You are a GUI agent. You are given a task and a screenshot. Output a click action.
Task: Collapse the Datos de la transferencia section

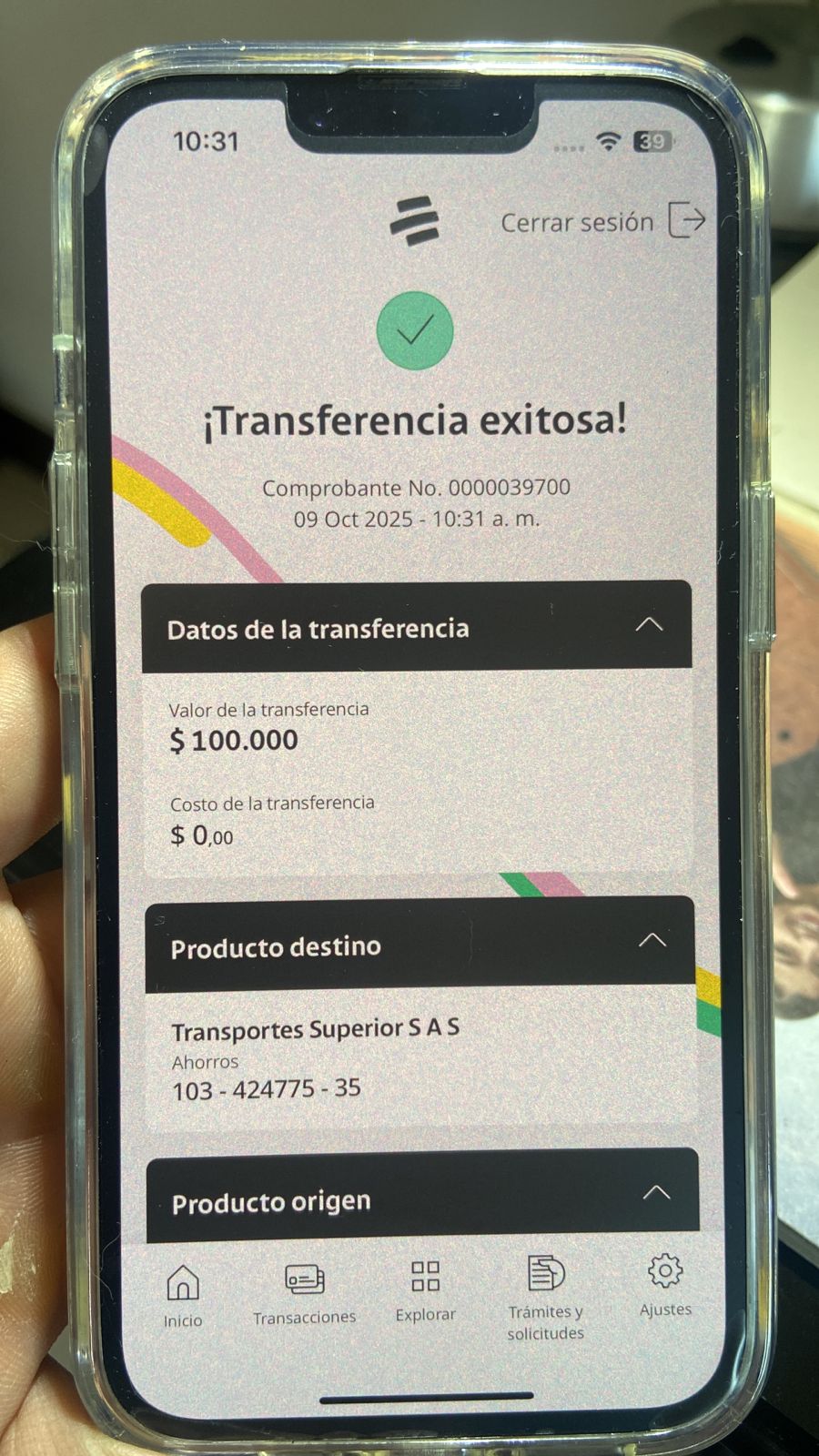(x=649, y=624)
